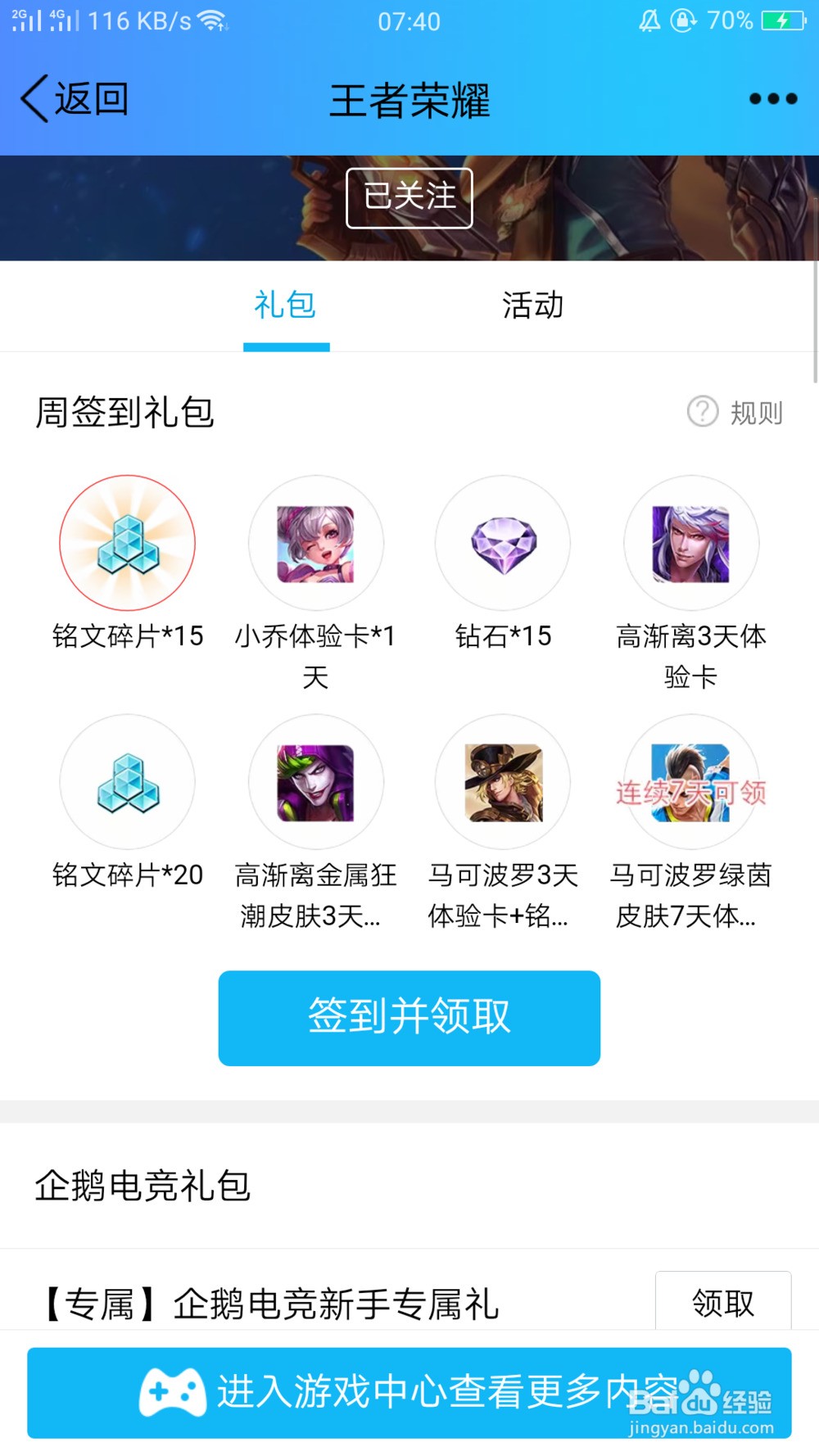Image resolution: width=819 pixels, height=1456 pixels.
Task: Switch to the 活动 tab
Action: (532, 305)
